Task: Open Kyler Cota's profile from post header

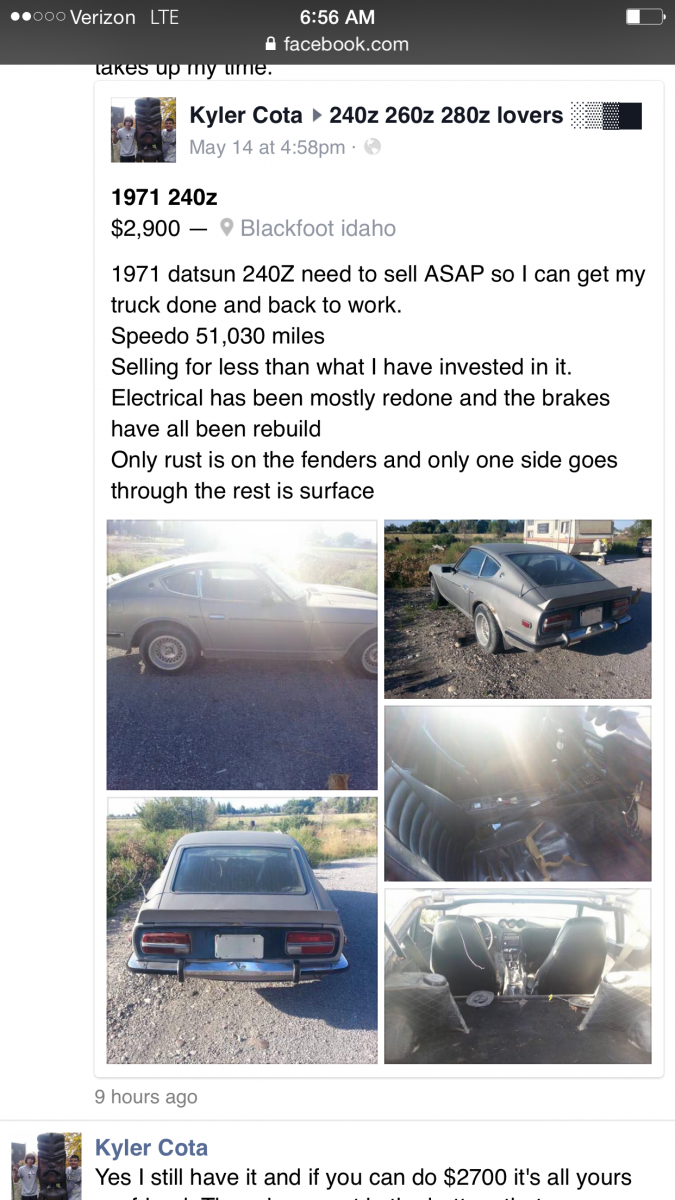Action: pyautogui.click(x=245, y=116)
